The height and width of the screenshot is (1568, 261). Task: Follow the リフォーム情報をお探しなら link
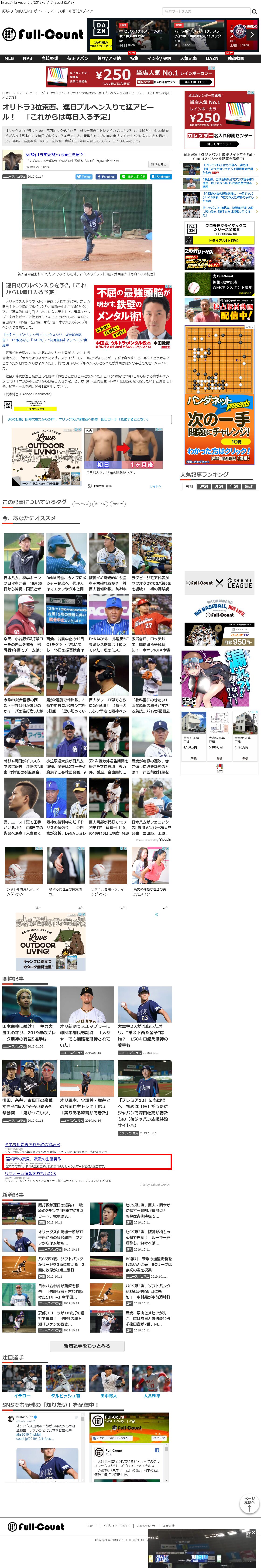[31, 1173]
